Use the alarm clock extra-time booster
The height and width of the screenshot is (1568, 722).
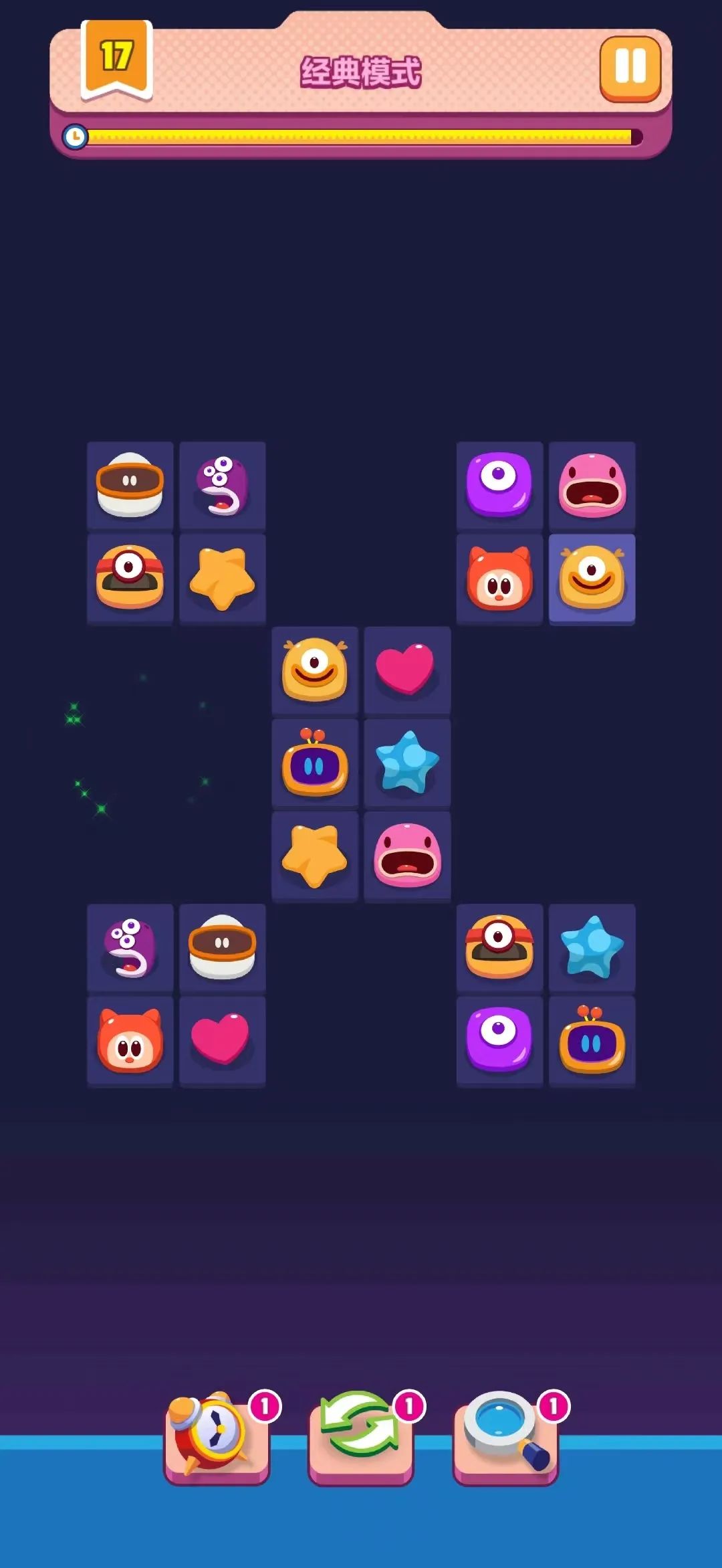click(217, 1438)
